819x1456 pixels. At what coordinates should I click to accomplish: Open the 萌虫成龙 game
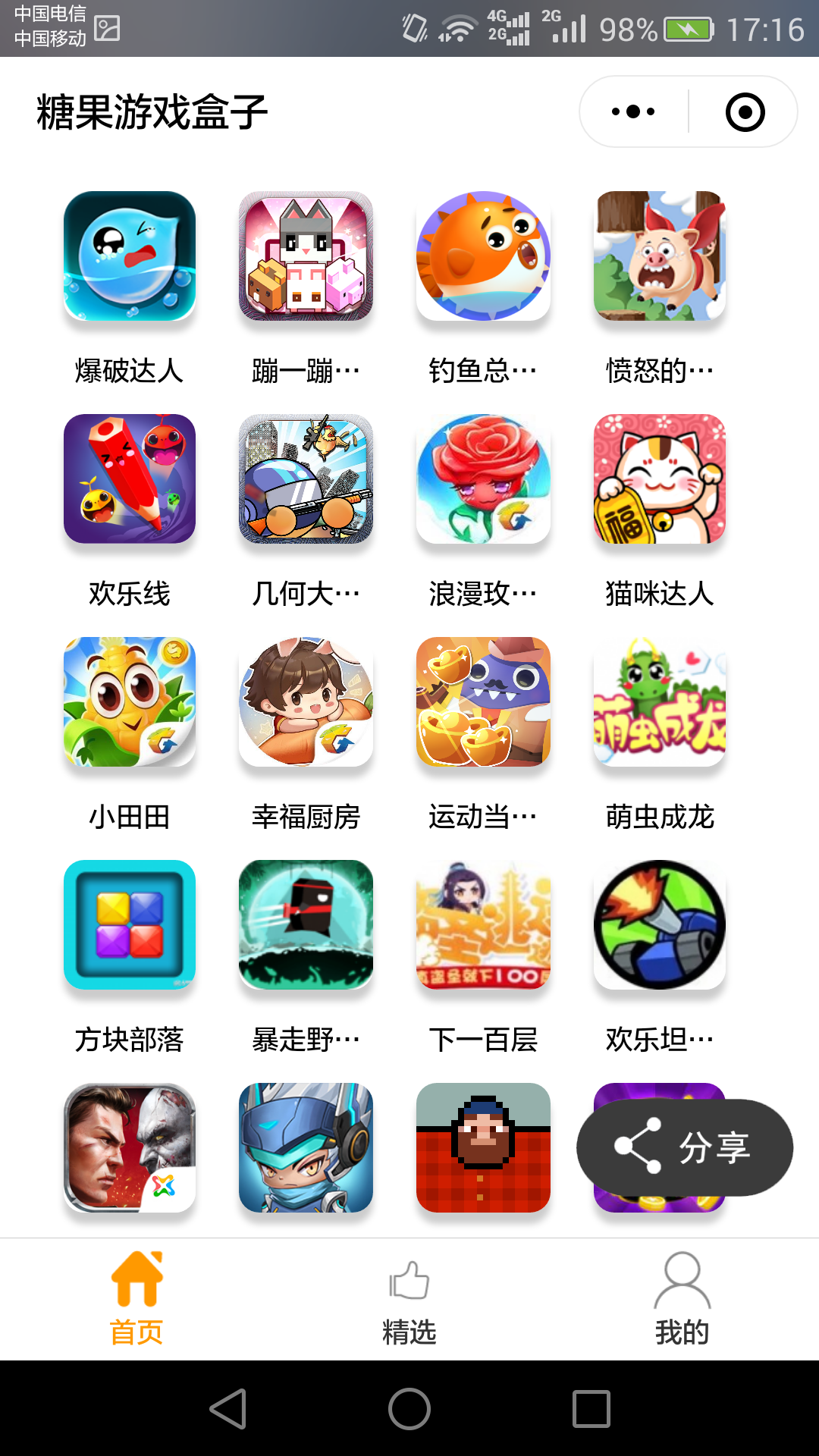[x=660, y=702]
